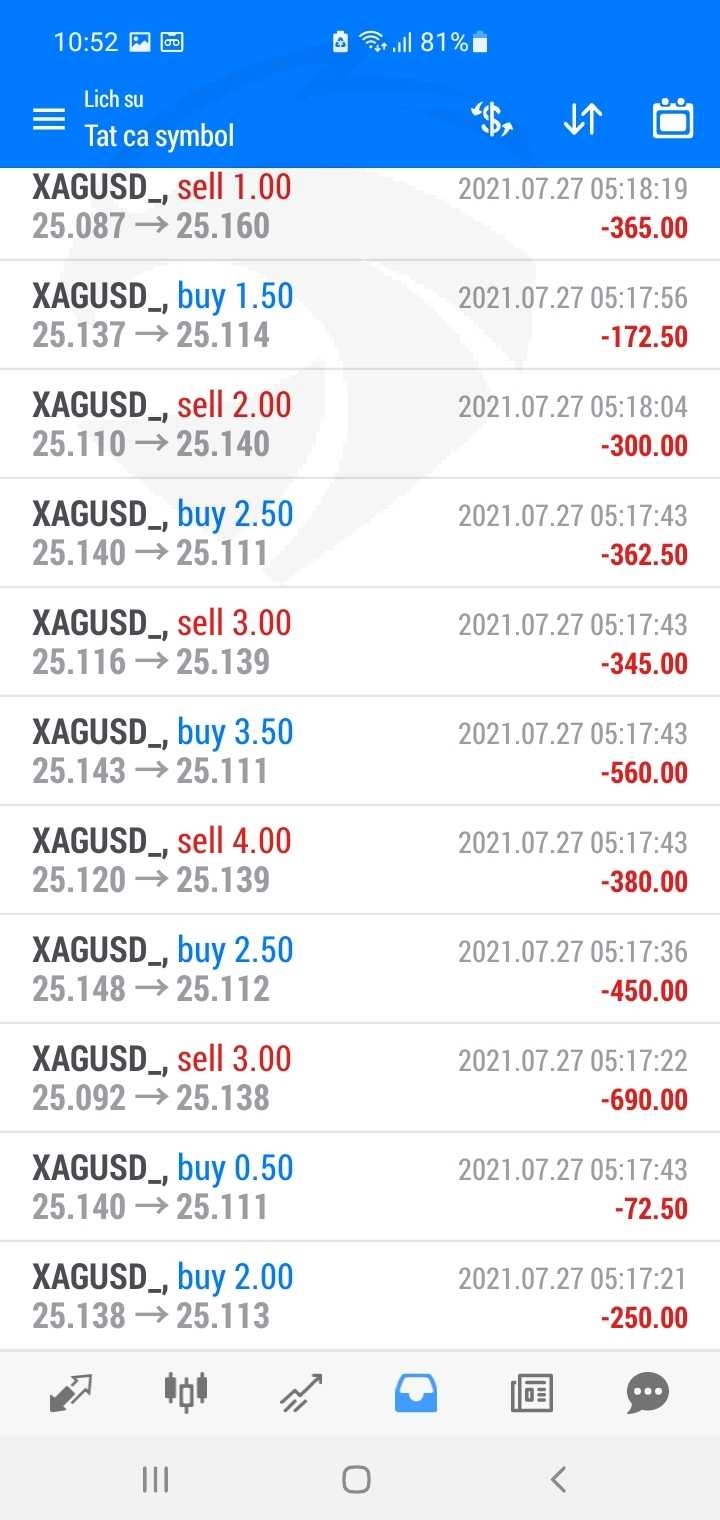The width and height of the screenshot is (720, 1520).
Task: Switch to the Quotes tab
Action: click(71, 1393)
